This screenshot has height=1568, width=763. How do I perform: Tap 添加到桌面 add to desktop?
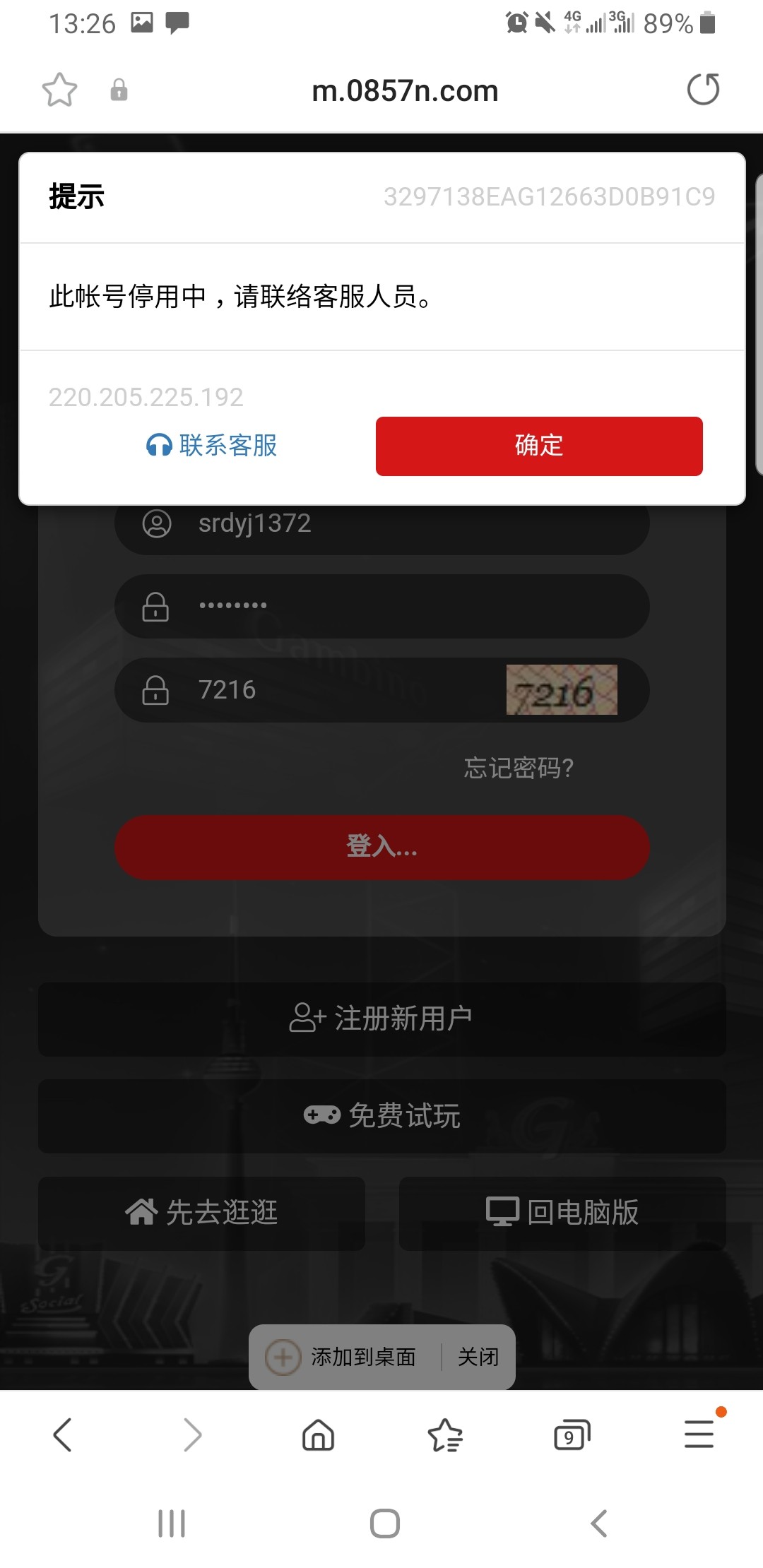coord(346,1357)
